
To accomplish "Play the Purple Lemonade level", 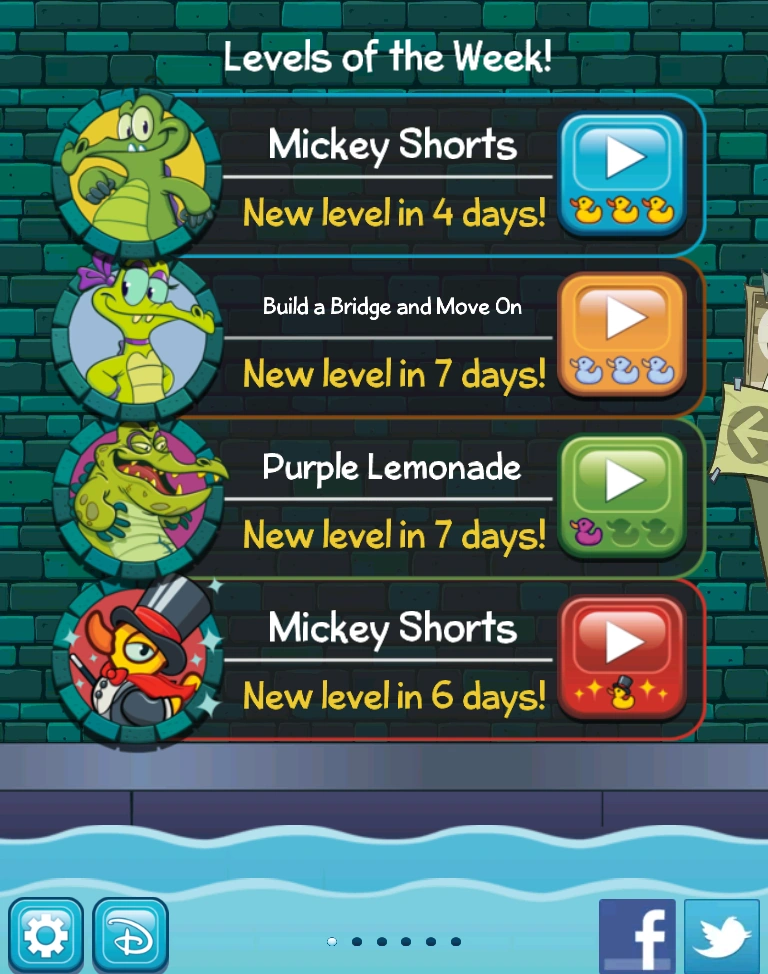I will [x=622, y=494].
